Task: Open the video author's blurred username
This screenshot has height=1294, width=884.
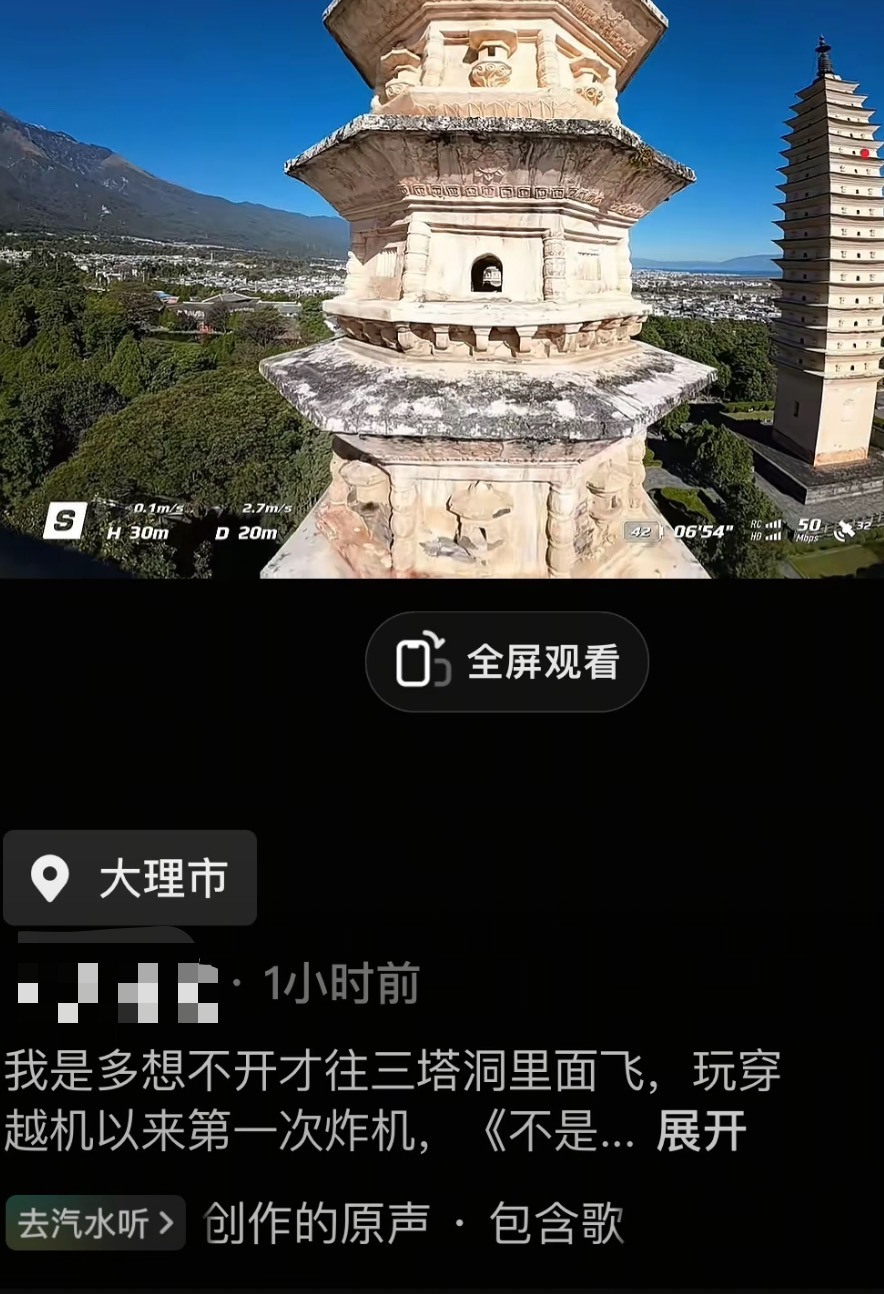Action: (118, 990)
